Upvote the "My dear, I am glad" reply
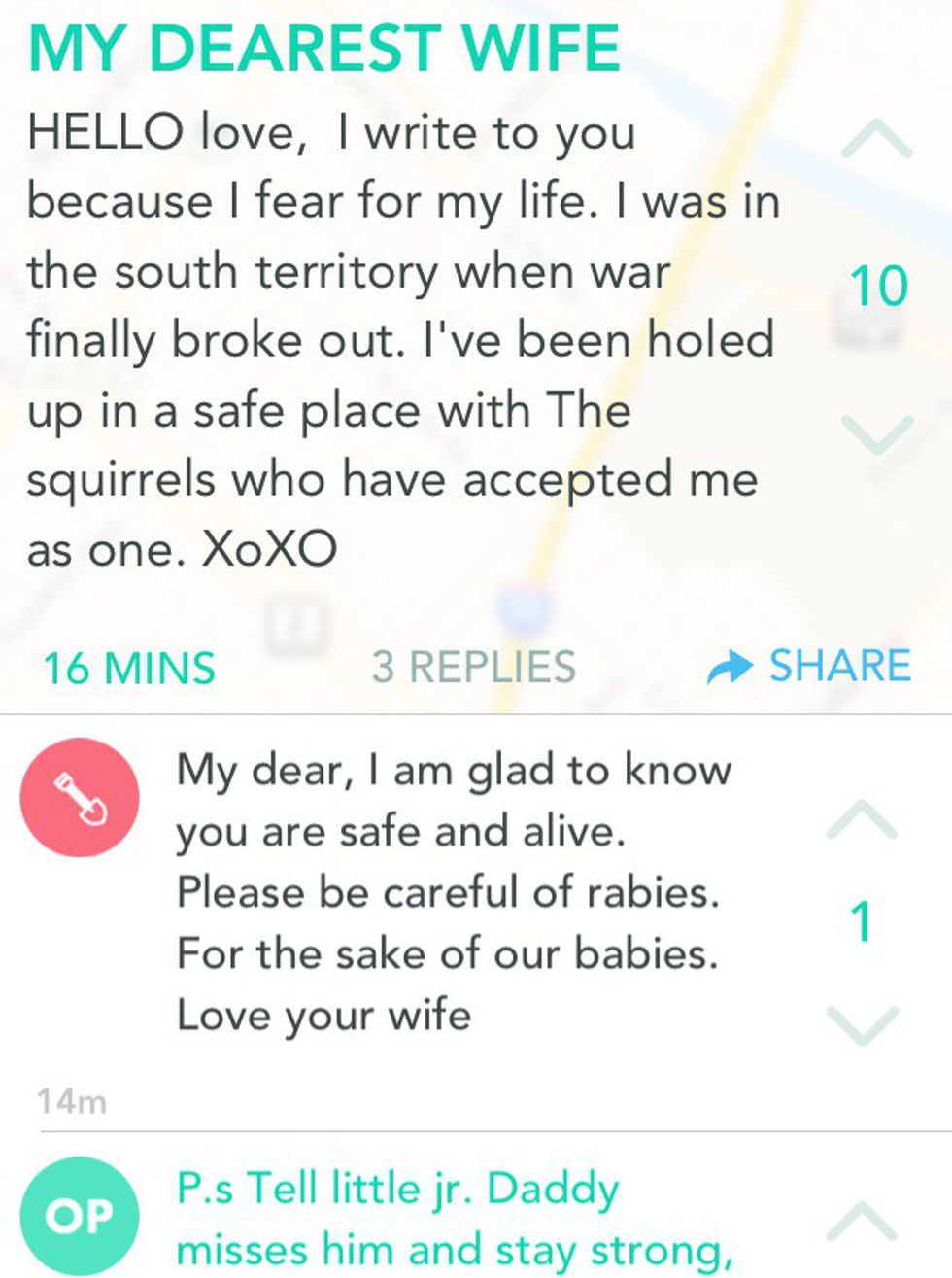 [862, 821]
